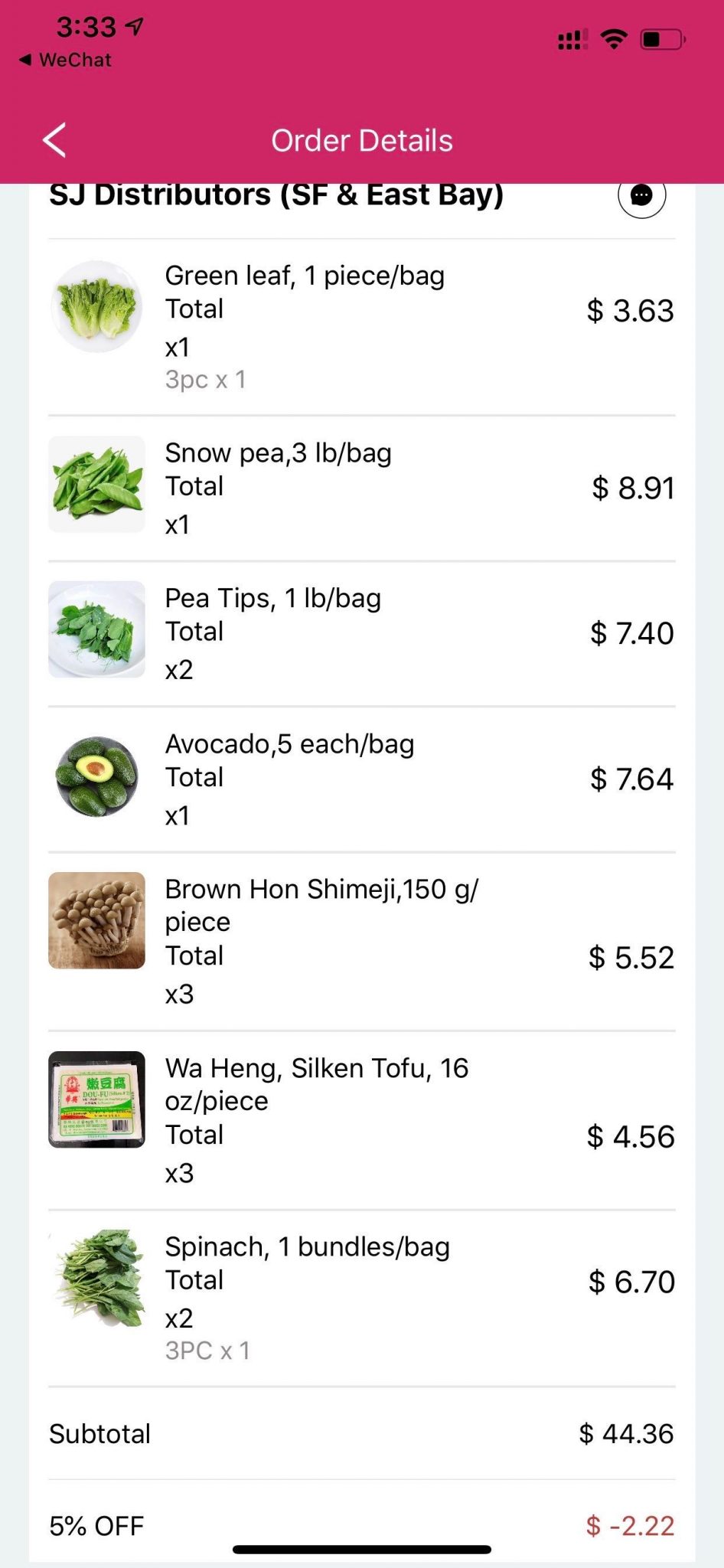
Task: View the Pea Tips product
Action: coord(272,599)
